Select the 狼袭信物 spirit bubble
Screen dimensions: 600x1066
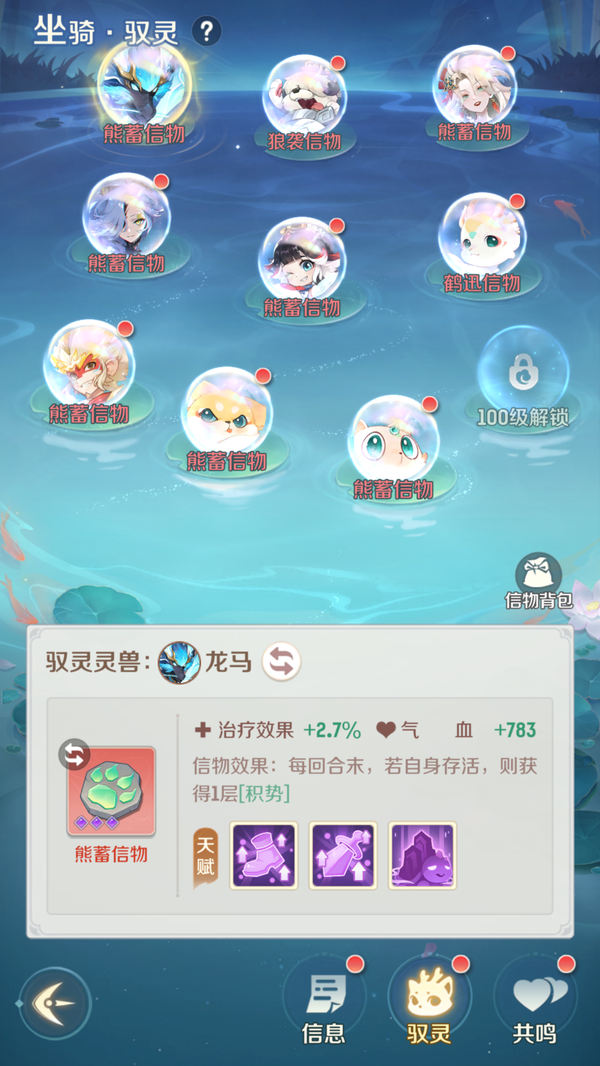tap(303, 97)
